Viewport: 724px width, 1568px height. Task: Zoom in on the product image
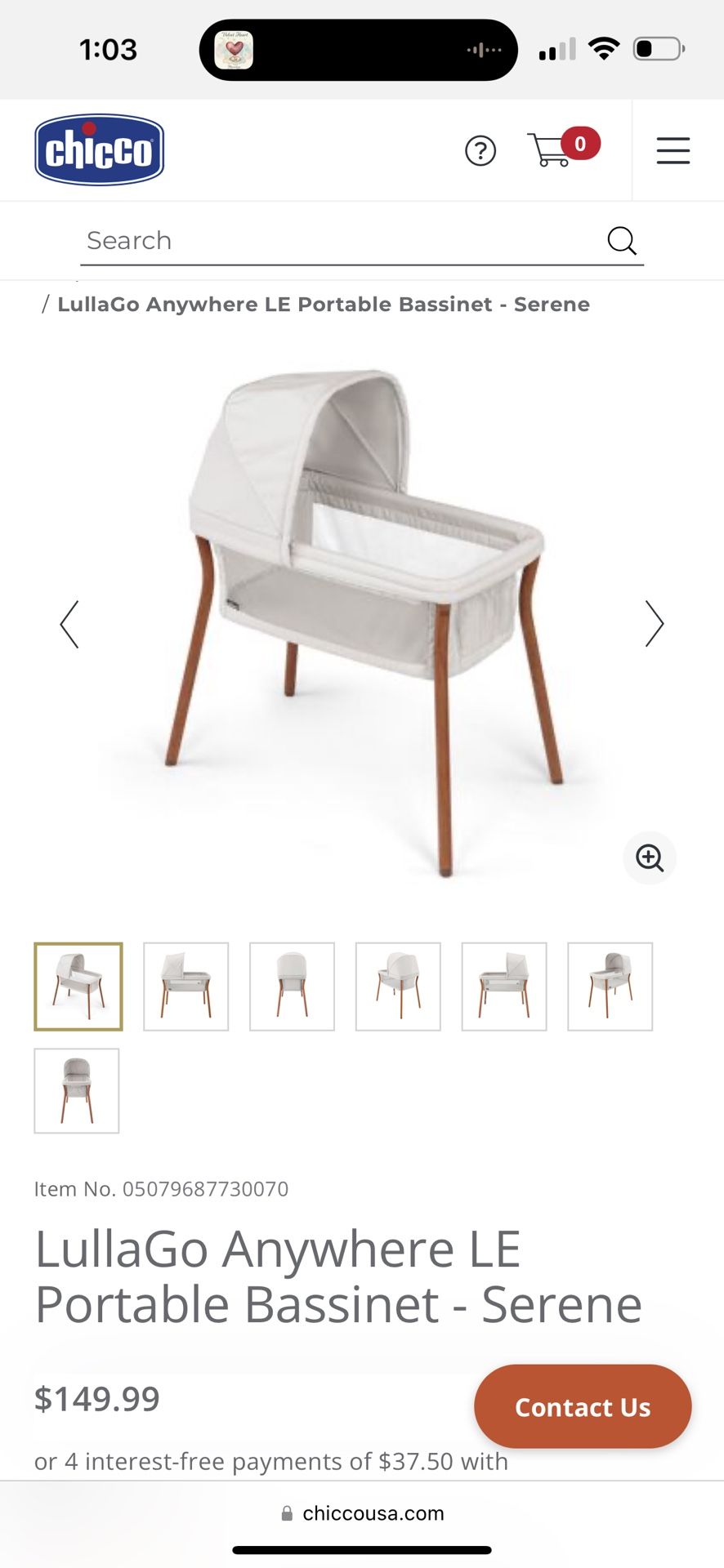650,858
